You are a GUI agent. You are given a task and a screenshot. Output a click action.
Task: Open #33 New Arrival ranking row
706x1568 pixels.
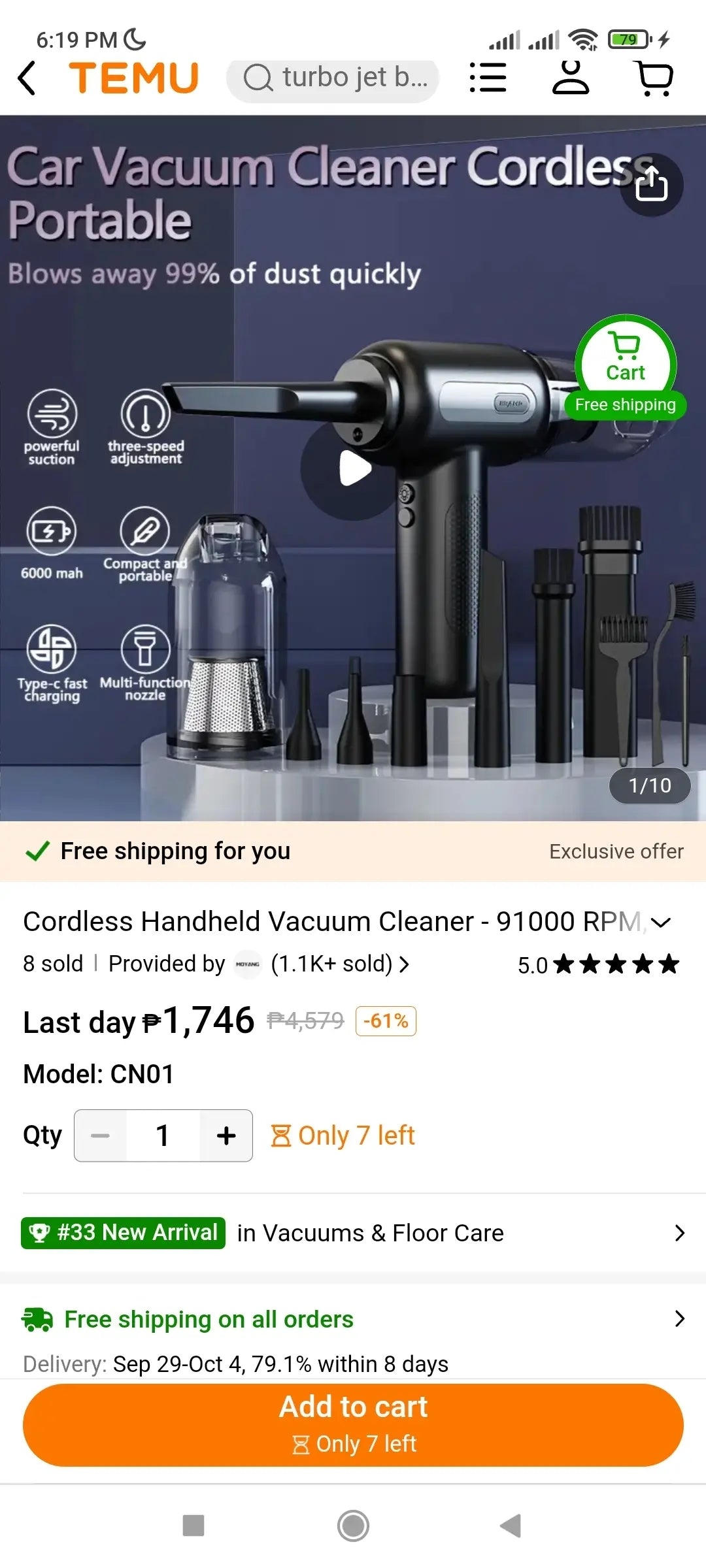(x=353, y=1233)
